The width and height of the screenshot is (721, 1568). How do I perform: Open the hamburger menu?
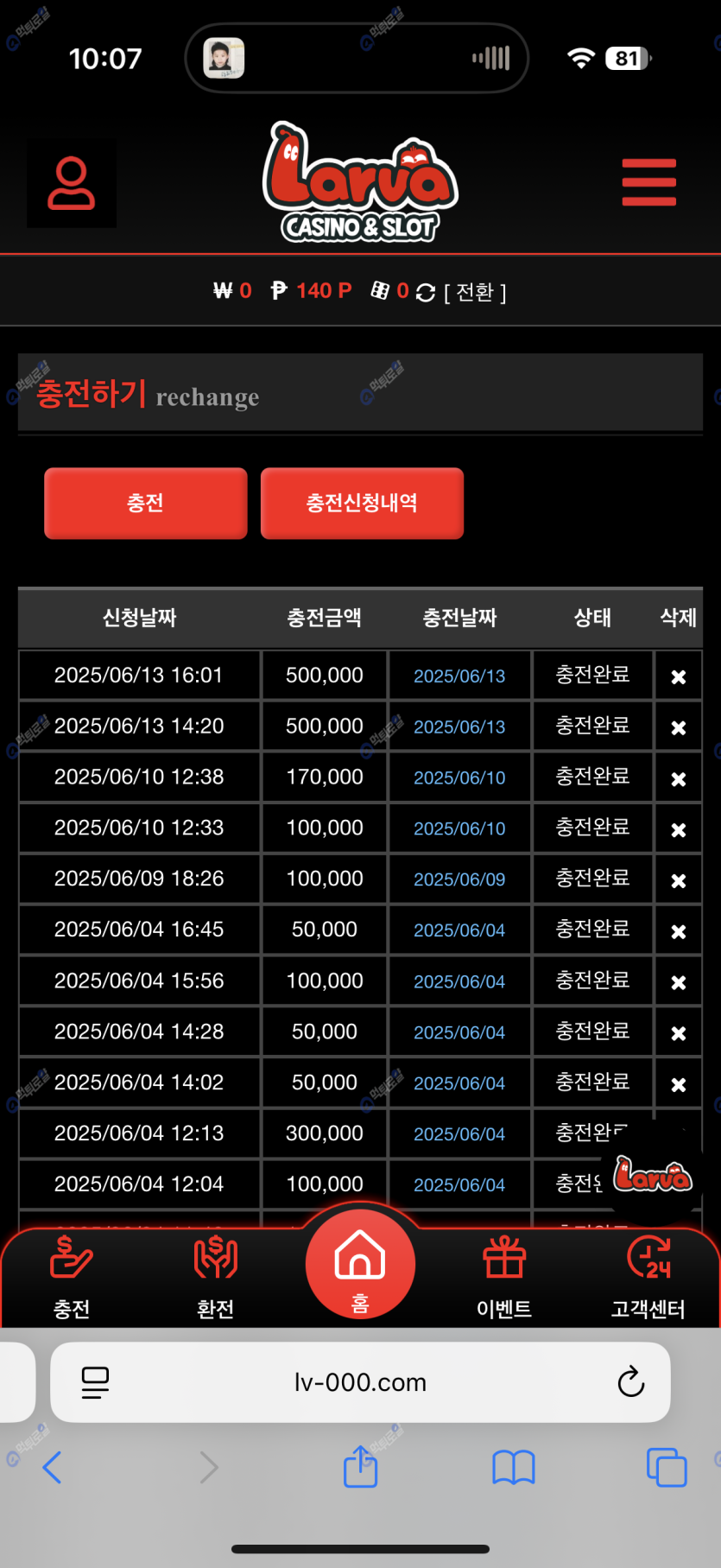click(648, 182)
